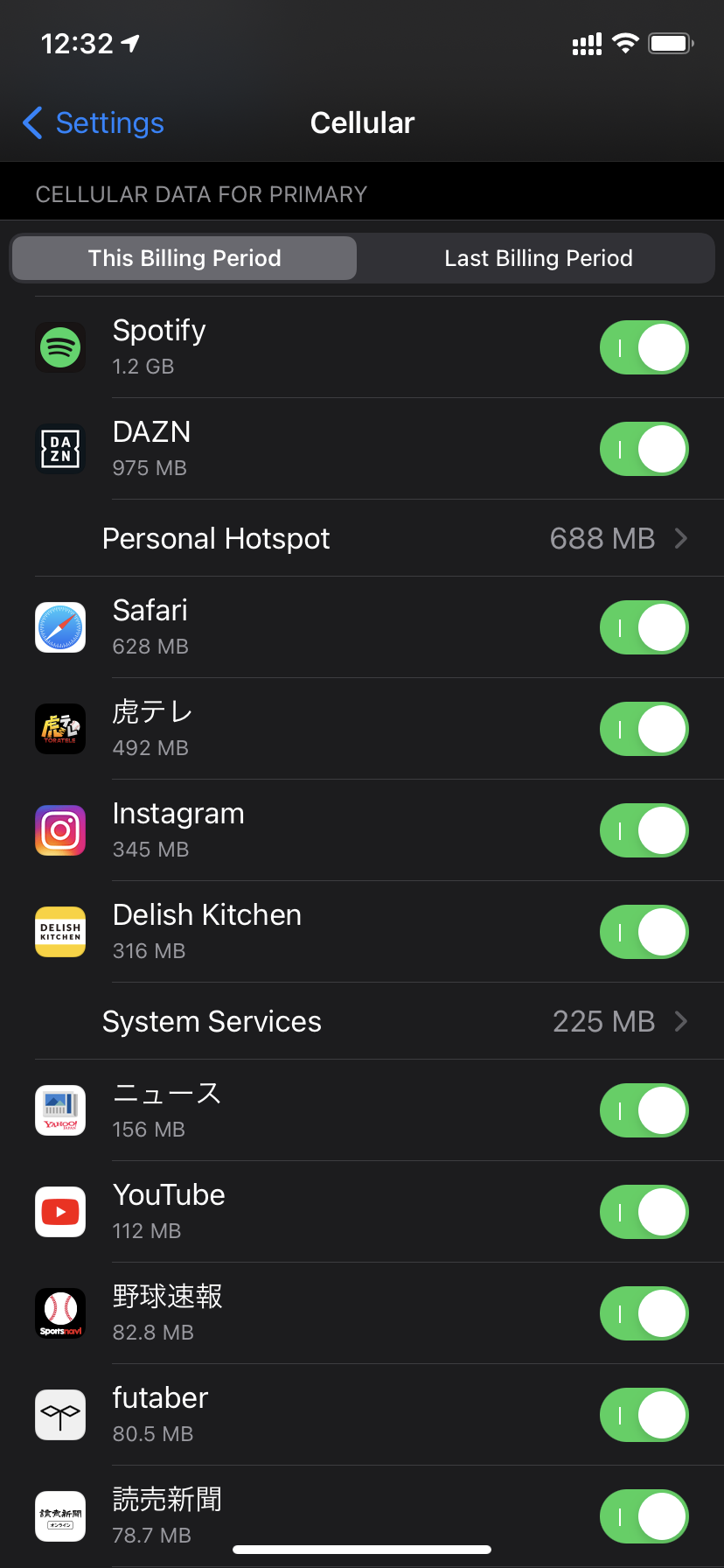Open Personal Hotspot data usage
The image size is (724, 1568).
[x=393, y=538]
